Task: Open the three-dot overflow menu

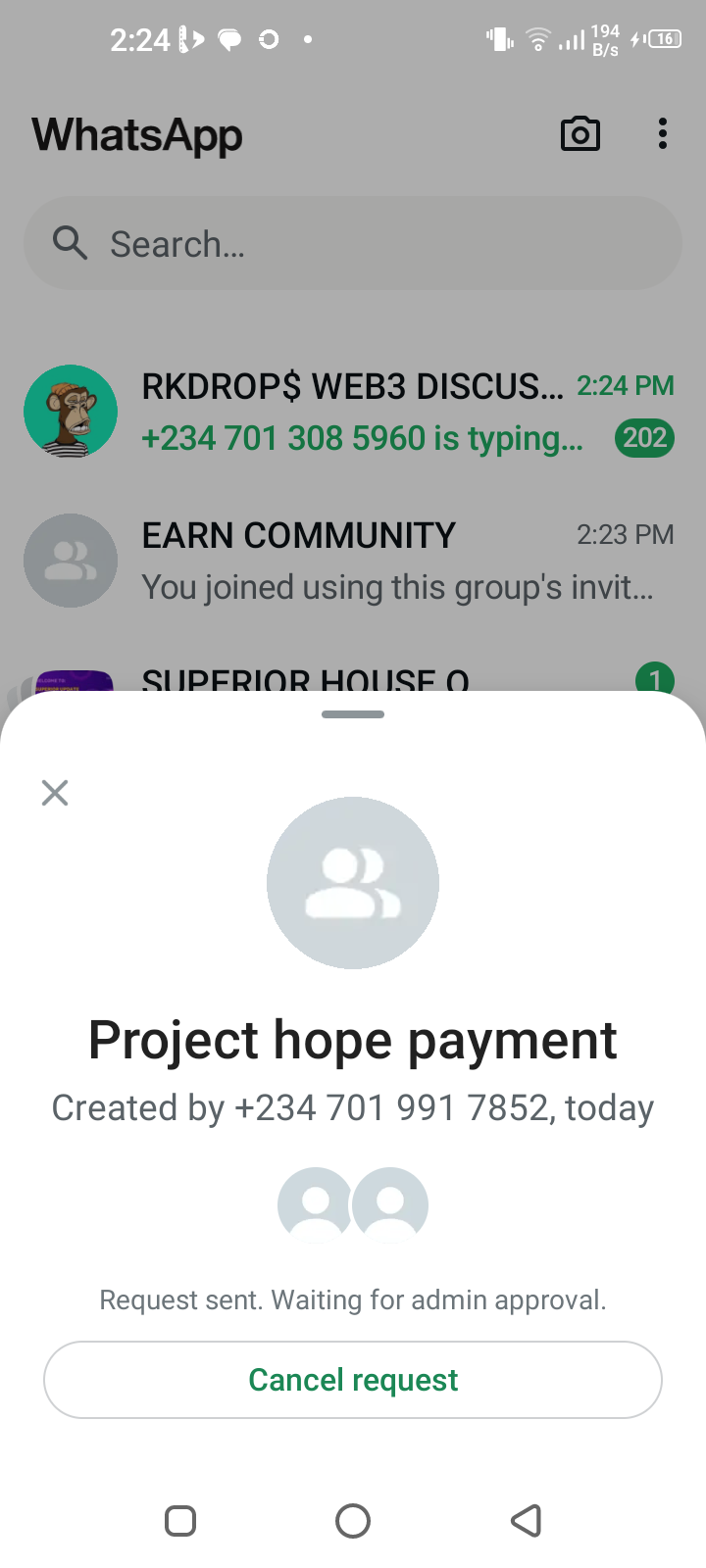Action: (663, 134)
